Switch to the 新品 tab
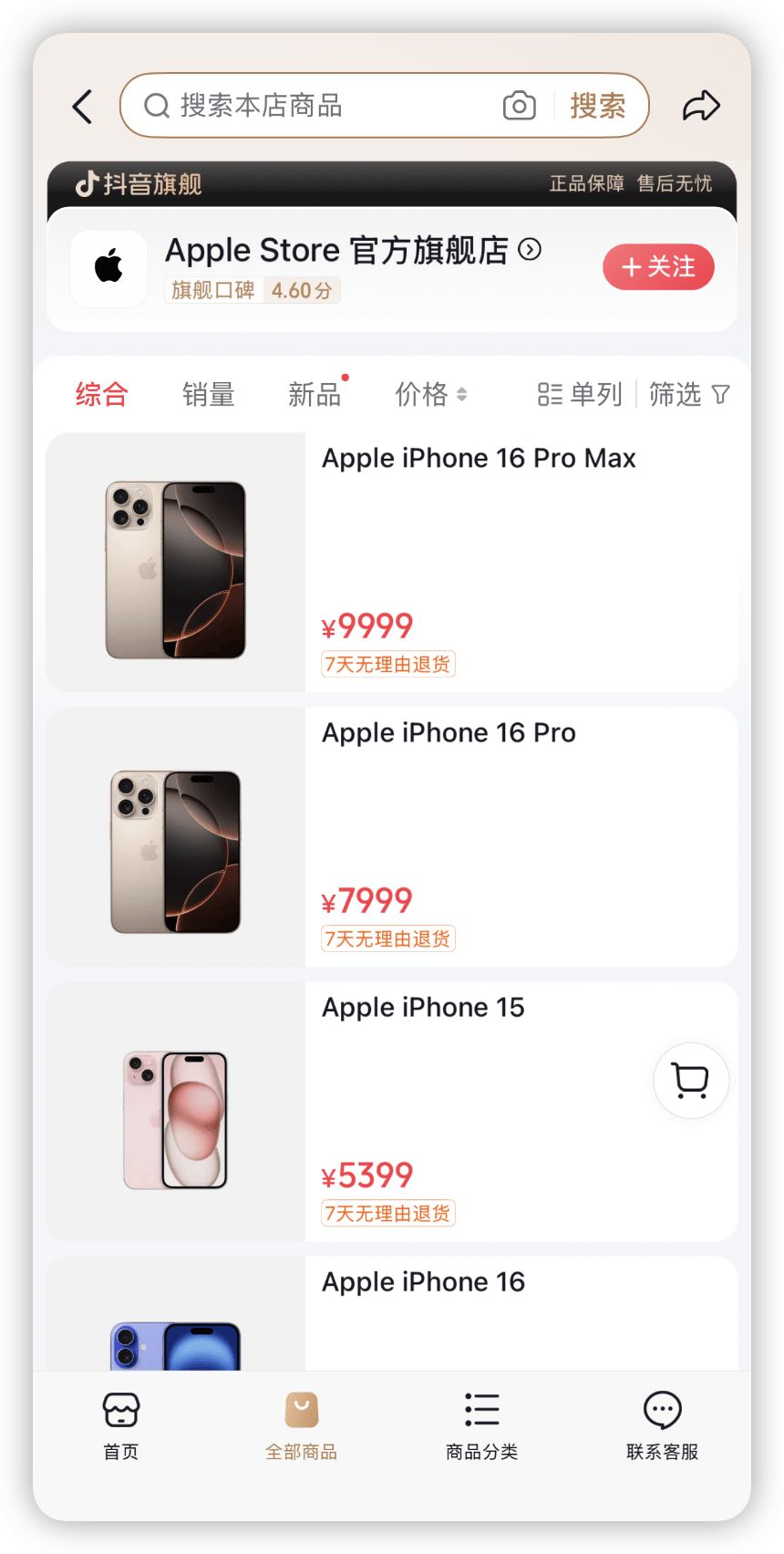 tap(315, 395)
